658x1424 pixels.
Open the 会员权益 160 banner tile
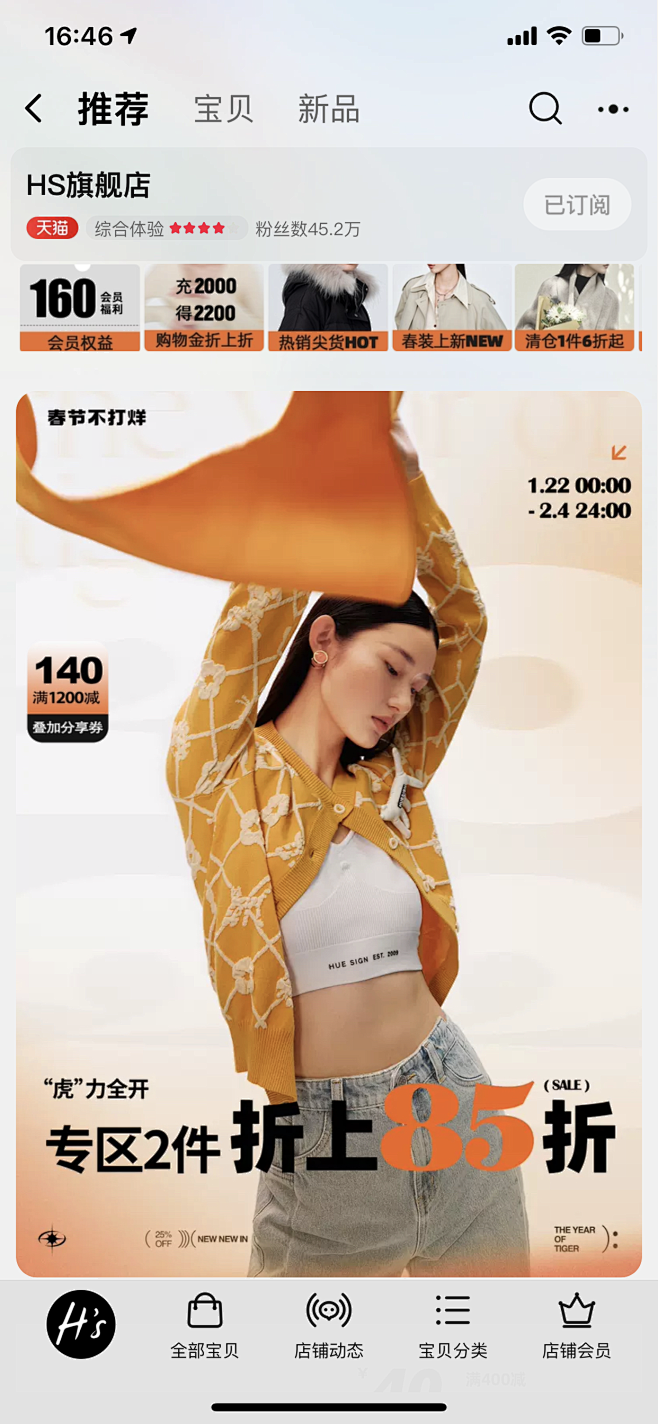click(80, 308)
